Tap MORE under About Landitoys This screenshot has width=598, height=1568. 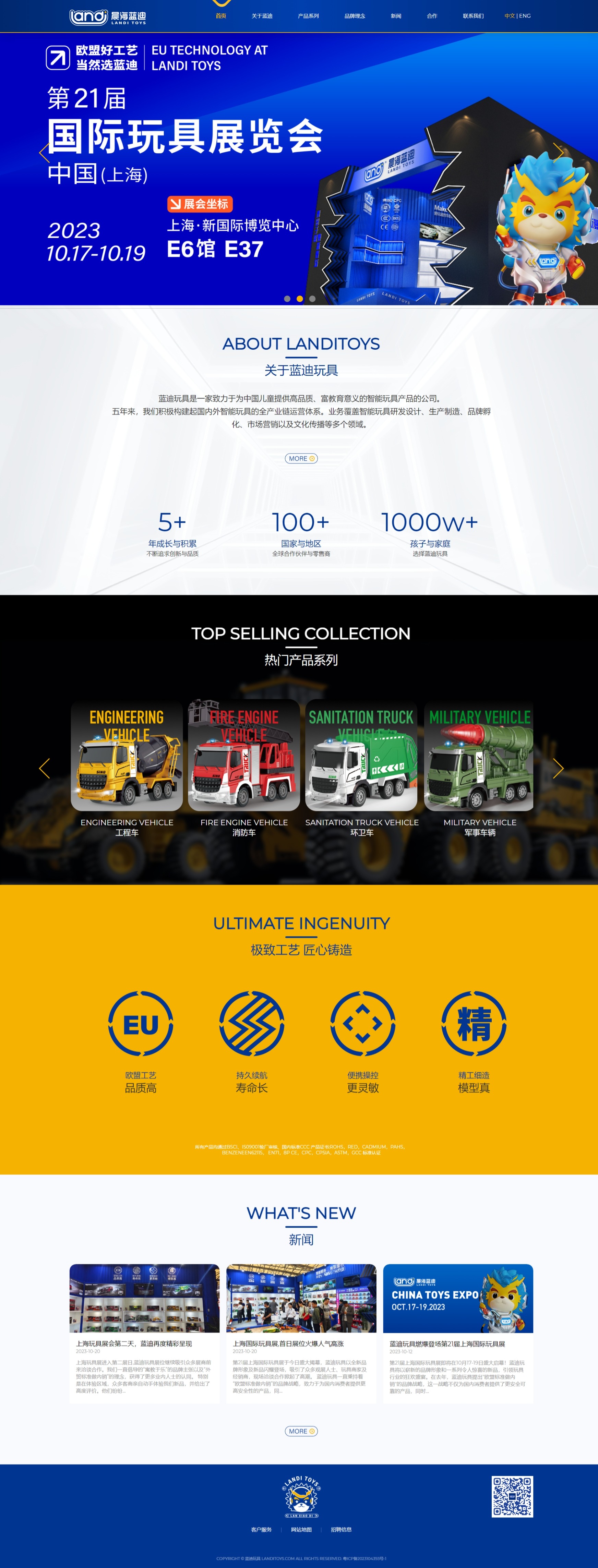coord(301,458)
